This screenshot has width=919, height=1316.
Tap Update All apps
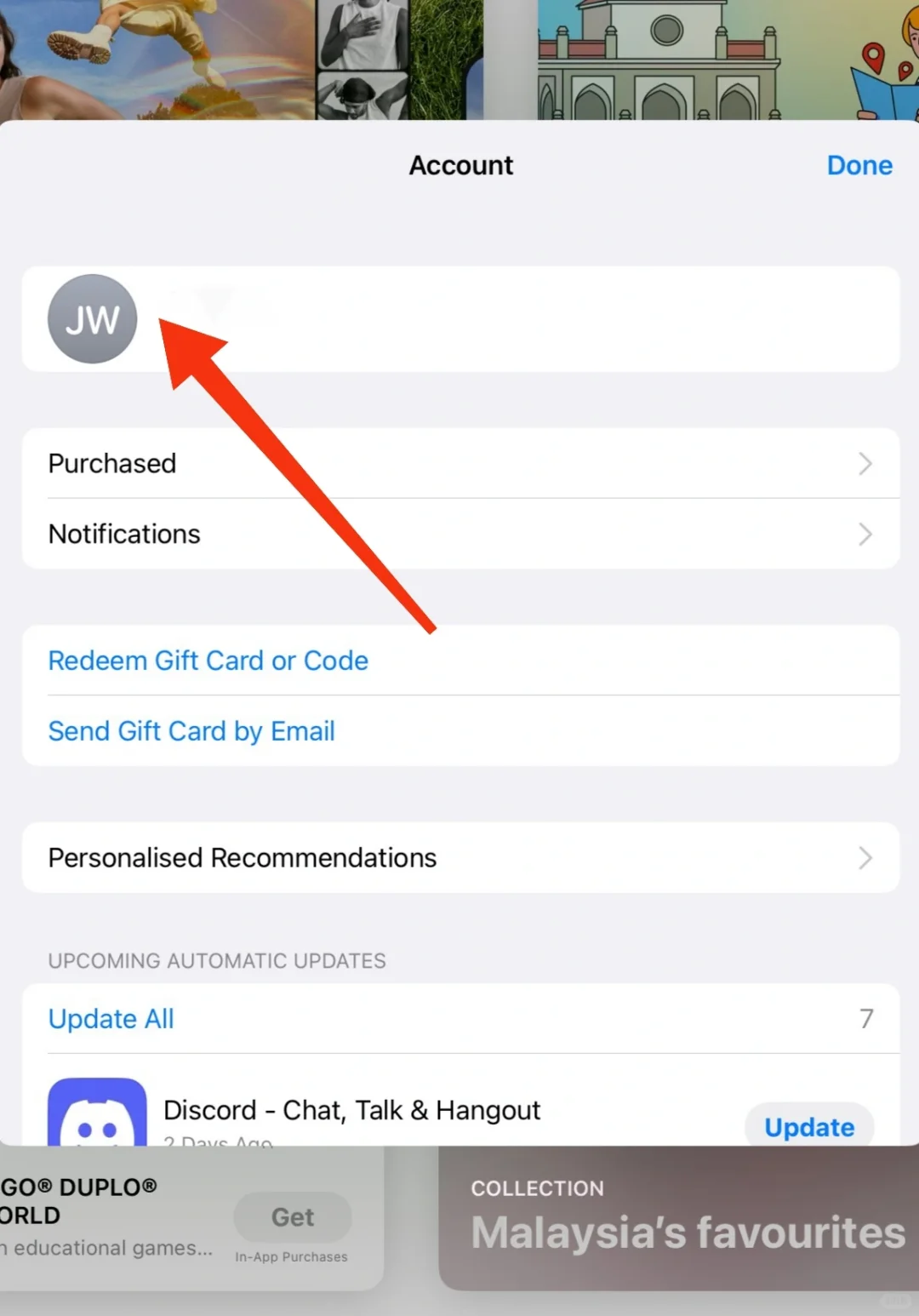coord(111,1019)
